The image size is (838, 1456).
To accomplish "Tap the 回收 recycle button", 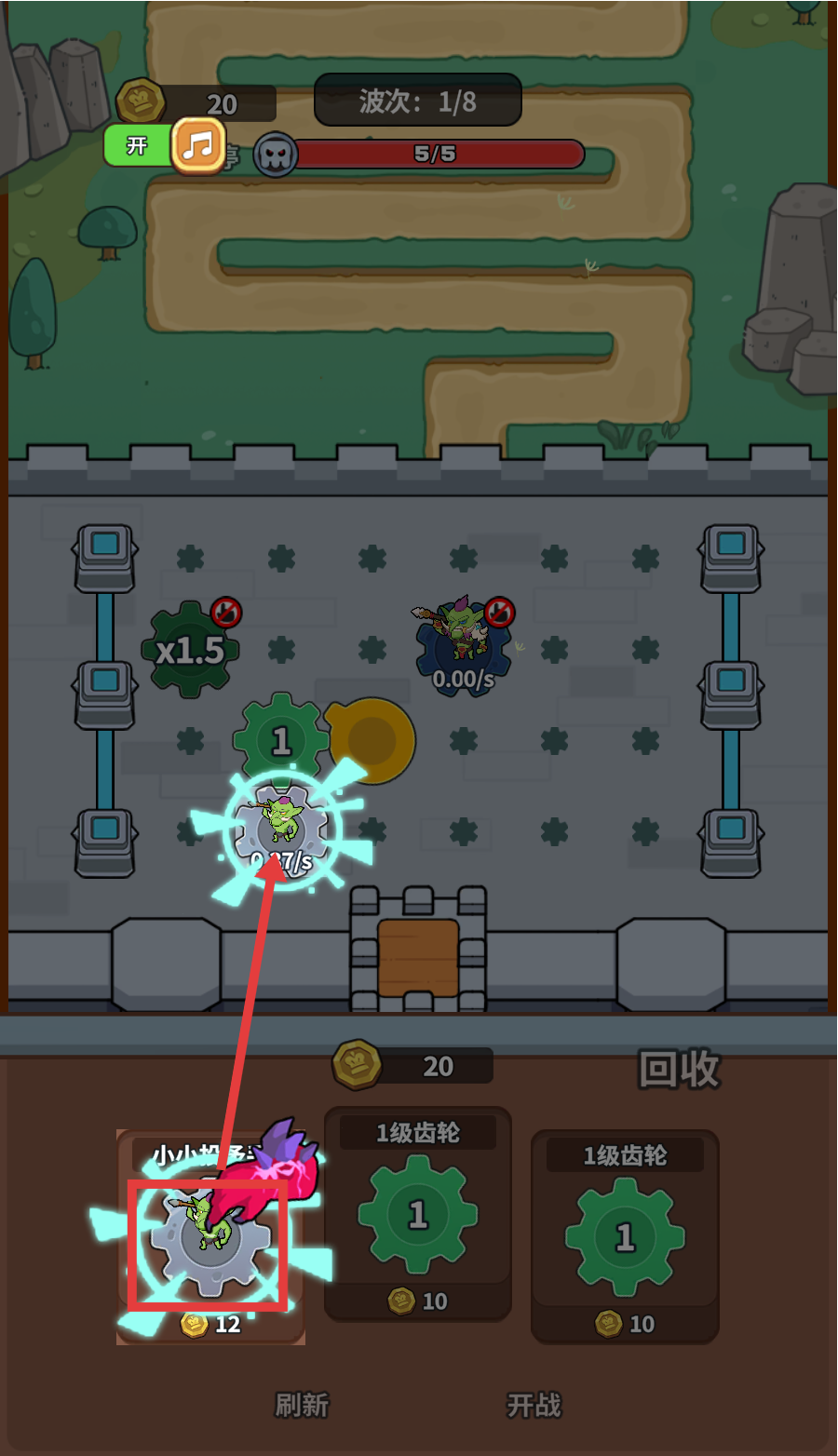I will point(679,1069).
